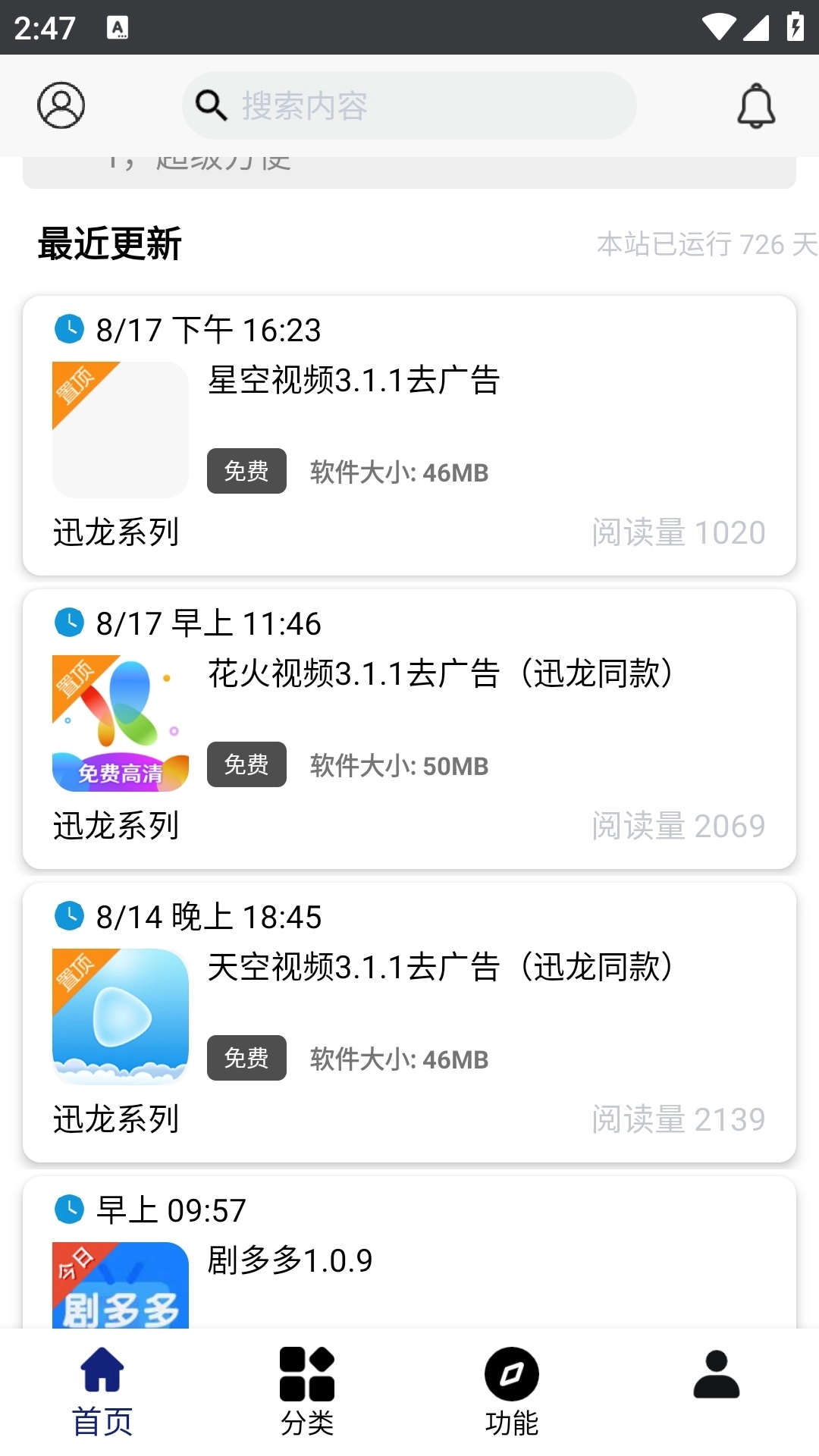Open the notifications bell

756,105
